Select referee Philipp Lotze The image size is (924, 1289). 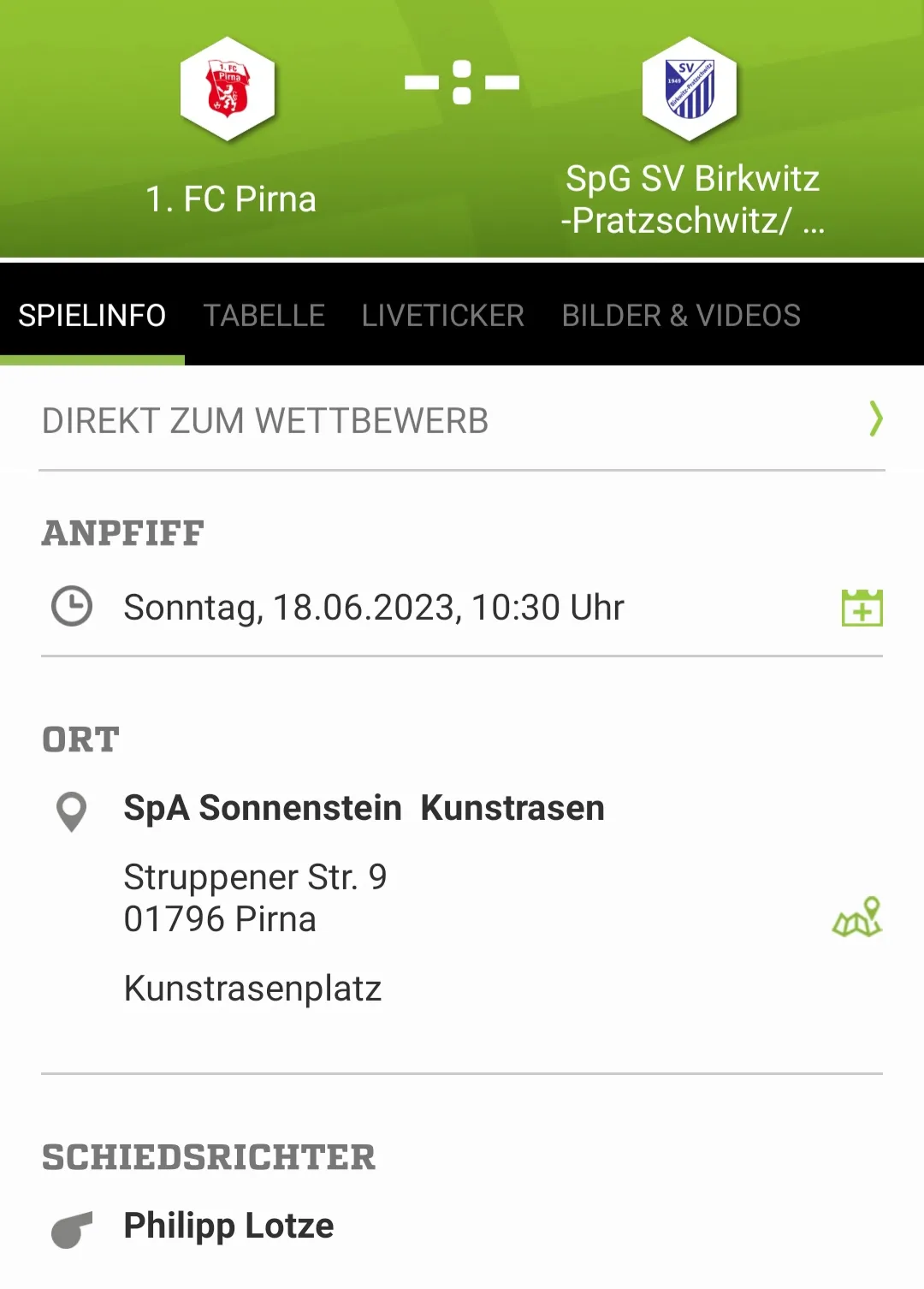[x=229, y=1226]
